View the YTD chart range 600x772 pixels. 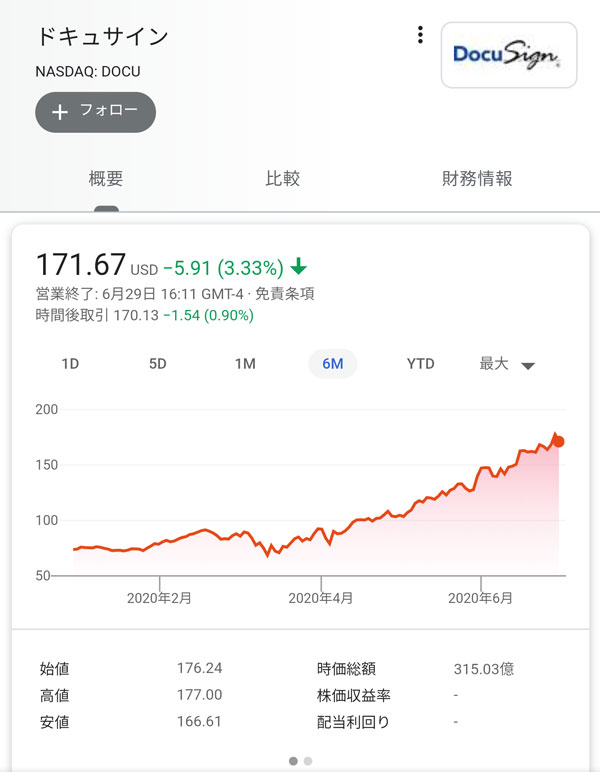[421, 364]
